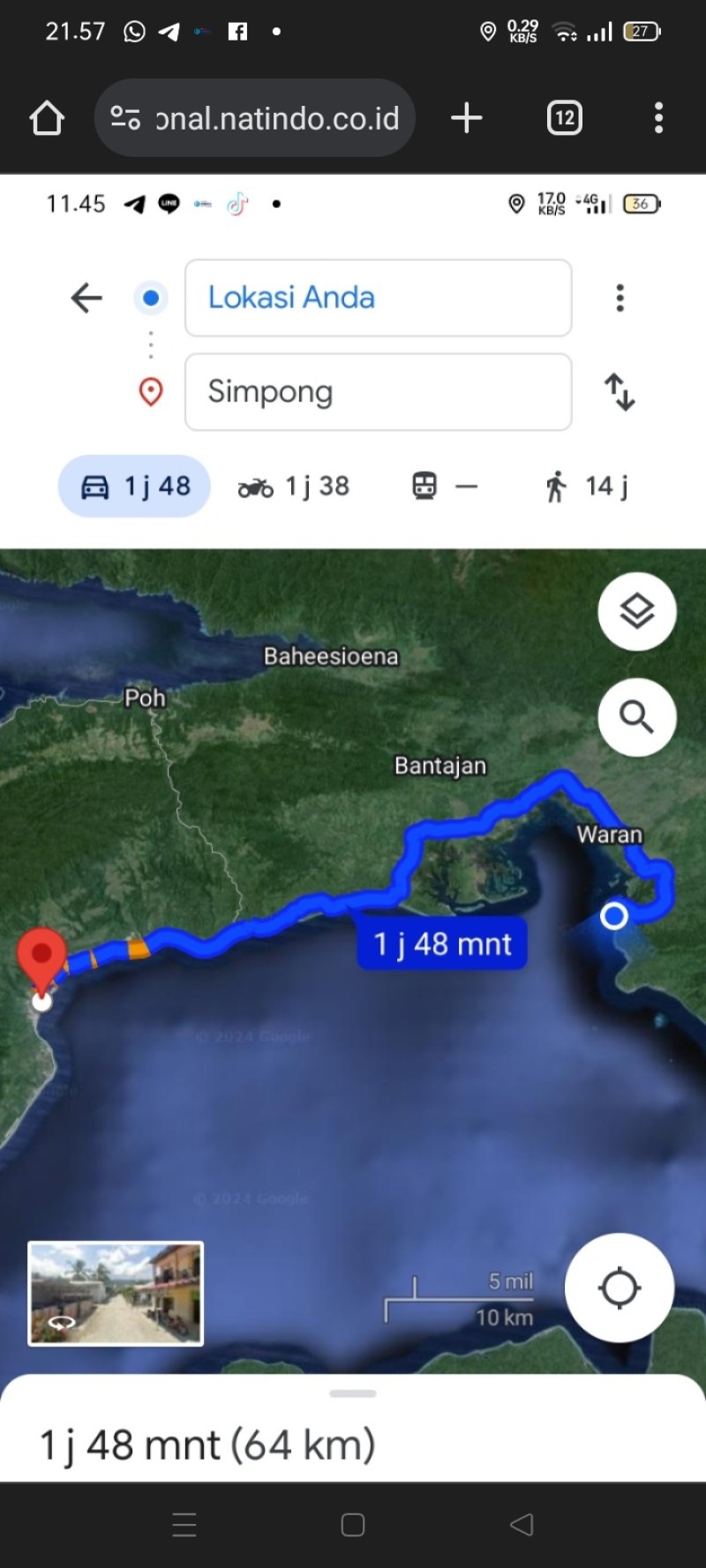Open the browser overflow menu
This screenshot has width=706, height=1568.
[658, 118]
